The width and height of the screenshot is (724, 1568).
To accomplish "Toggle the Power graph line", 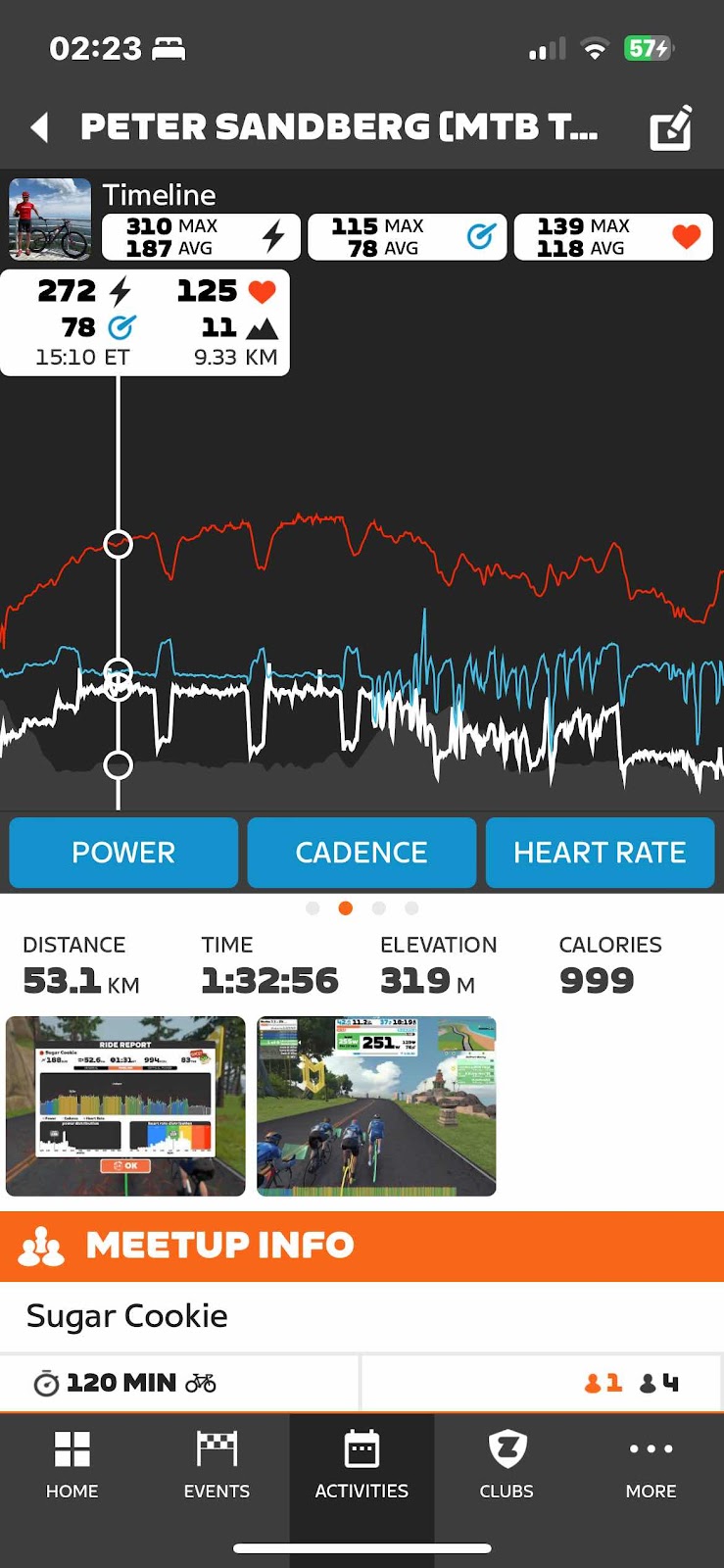I will [x=123, y=853].
